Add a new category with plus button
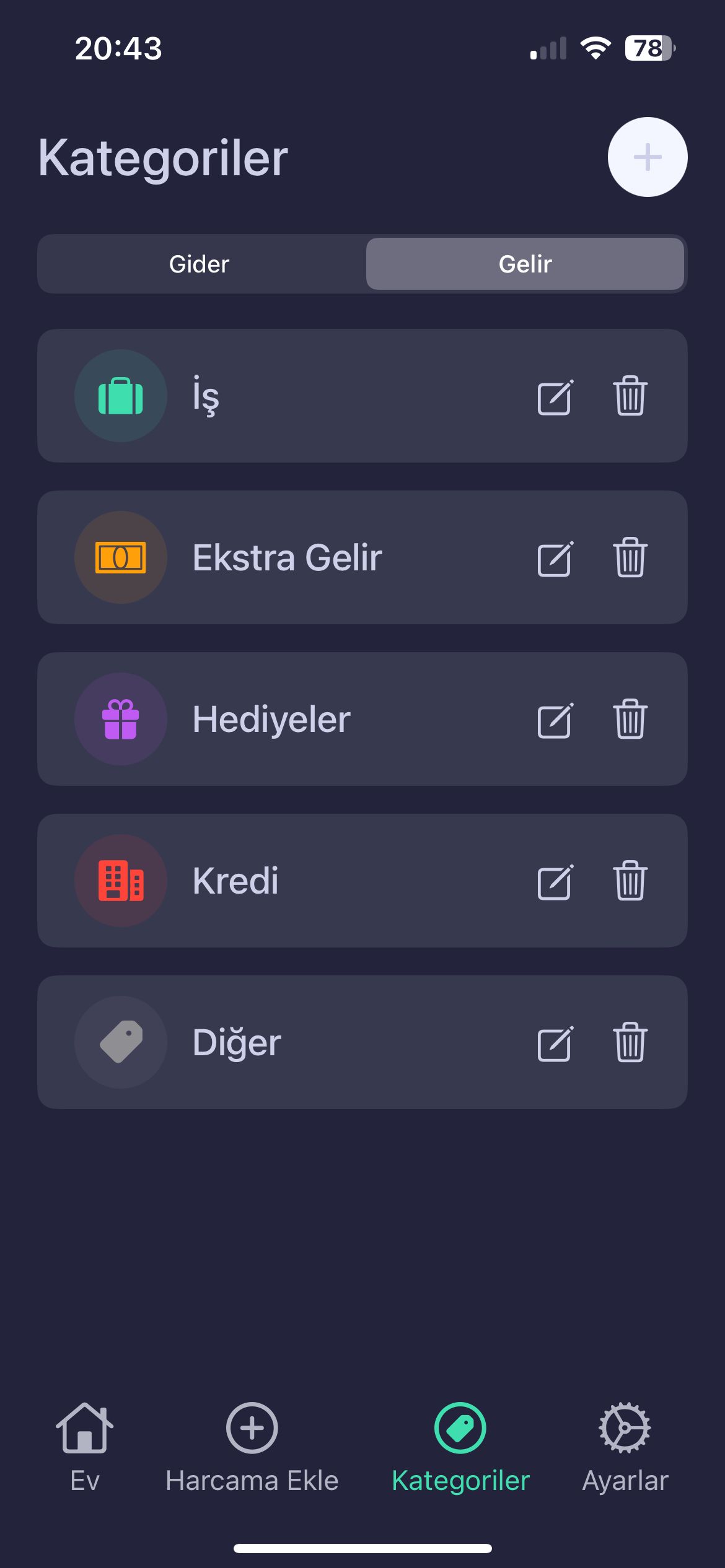This screenshot has height=1568, width=725. point(647,157)
